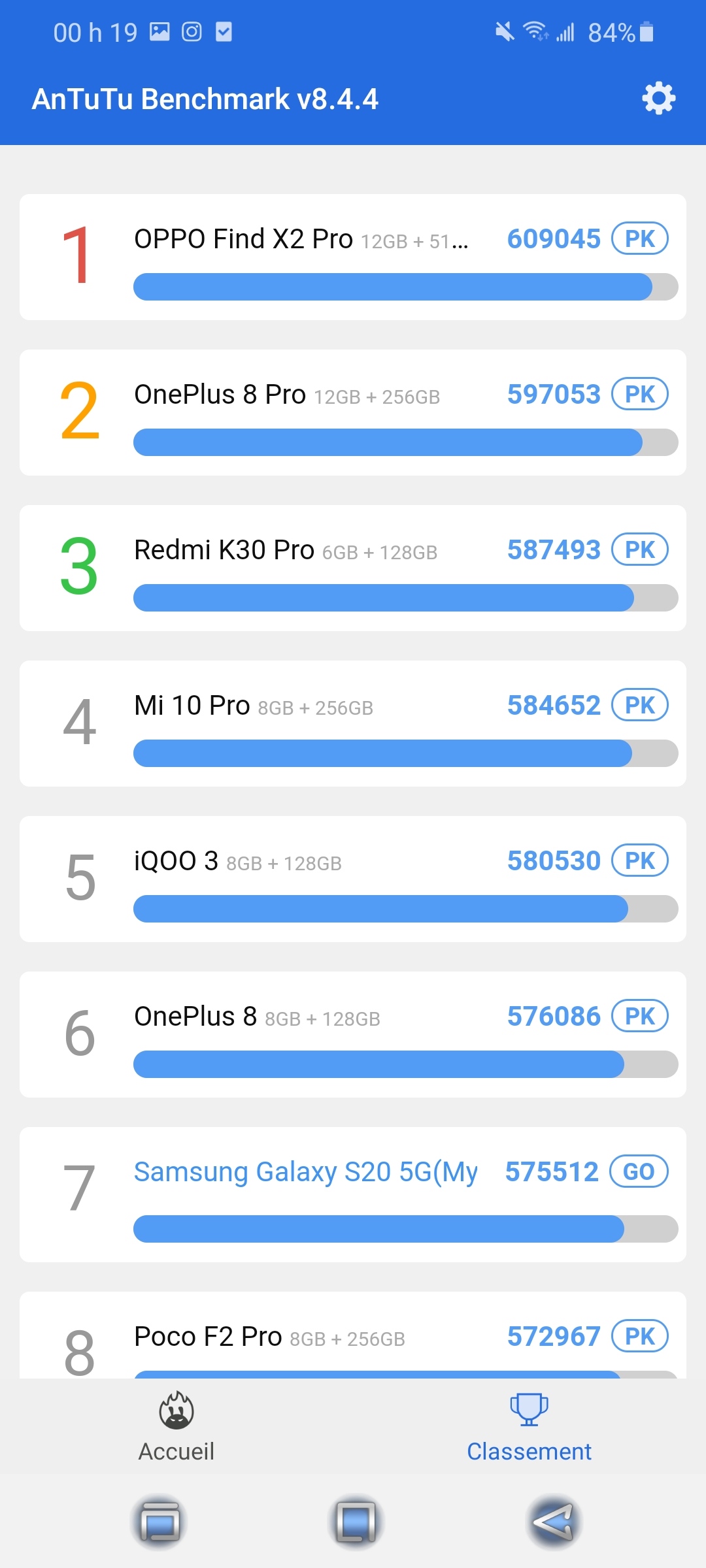Compare against OnePlus 8 with PK

639,1016
